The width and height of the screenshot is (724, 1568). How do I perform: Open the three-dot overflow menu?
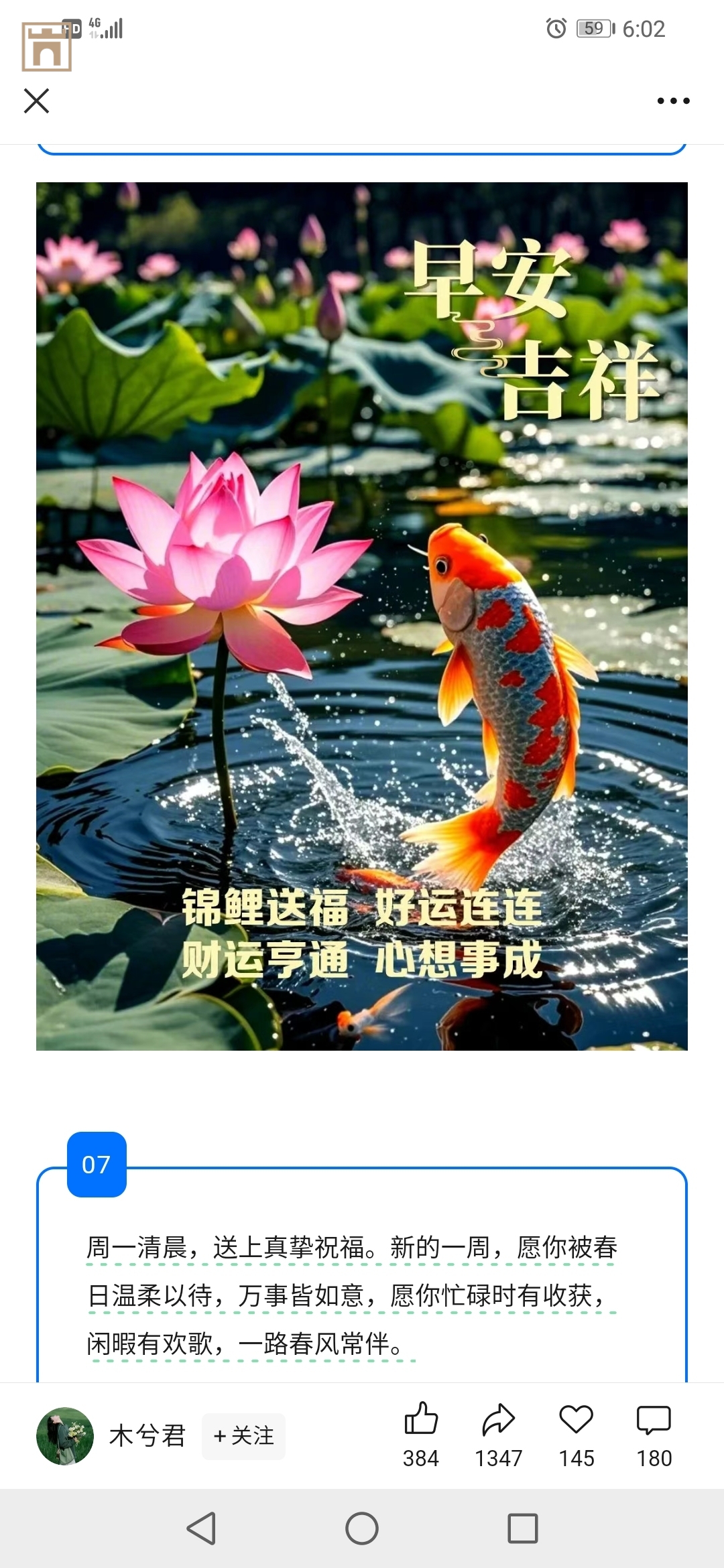[x=673, y=101]
